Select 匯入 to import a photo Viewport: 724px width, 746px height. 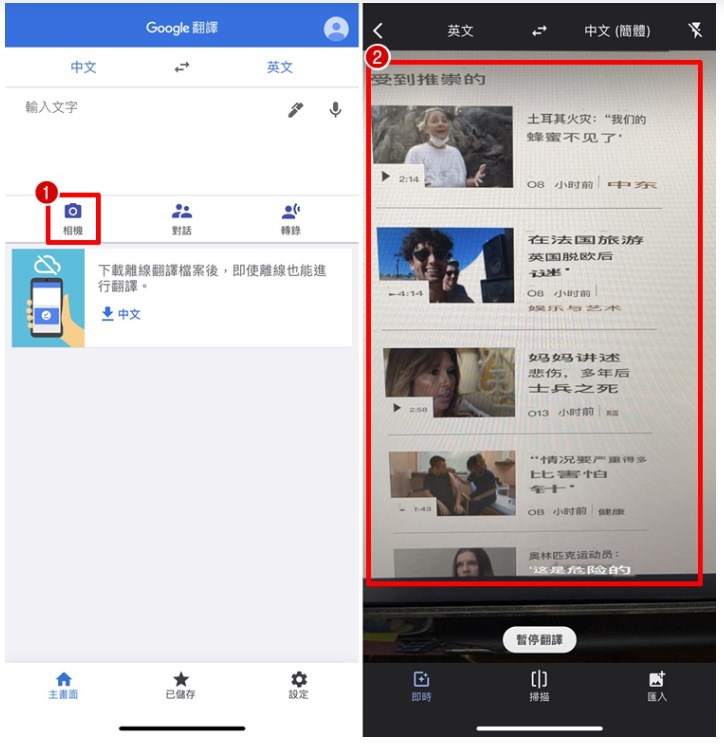(x=657, y=686)
